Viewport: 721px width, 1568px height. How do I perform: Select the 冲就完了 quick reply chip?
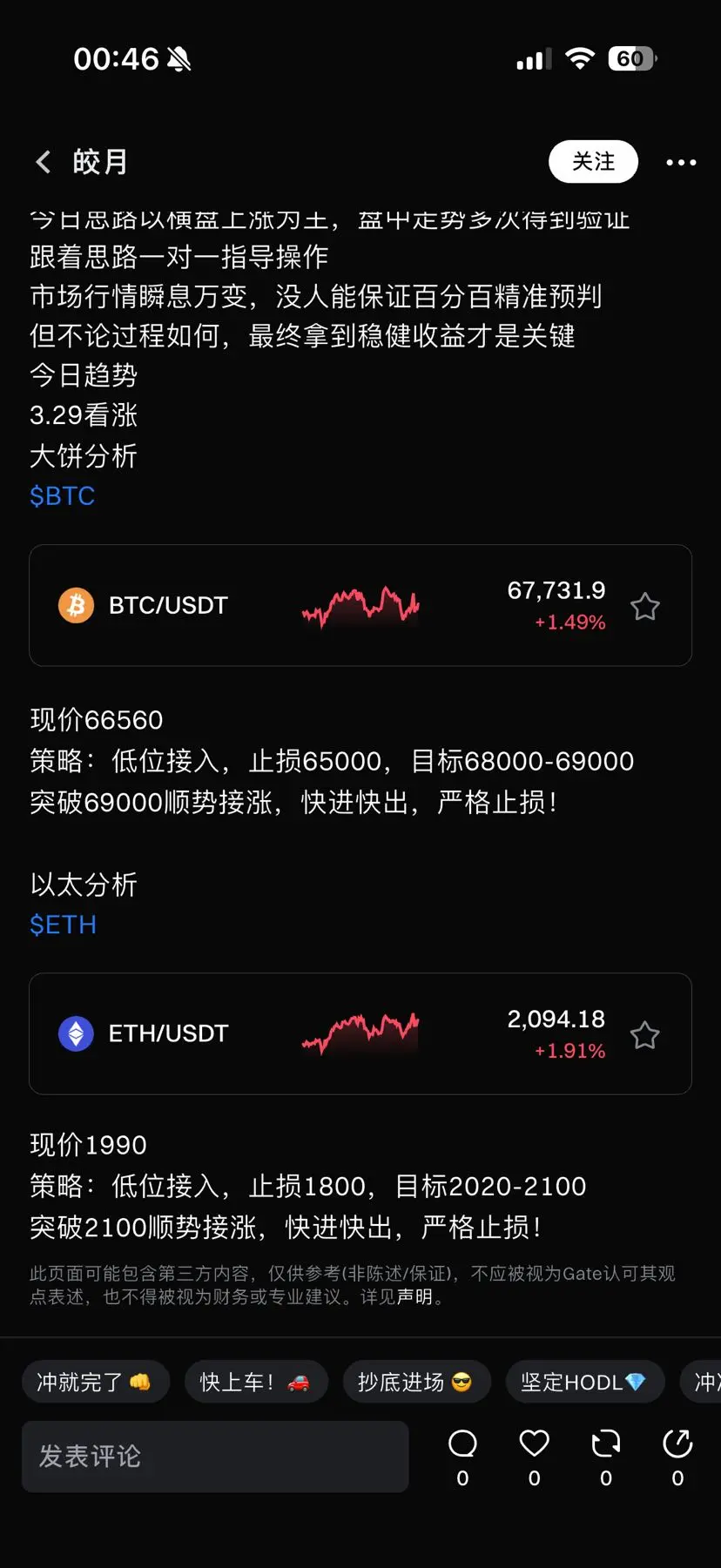coord(94,1382)
